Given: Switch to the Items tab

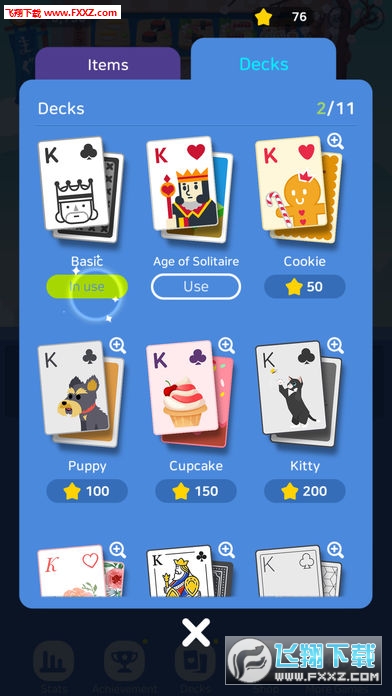Looking at the screenshot, I should click(x=107, y=64).
